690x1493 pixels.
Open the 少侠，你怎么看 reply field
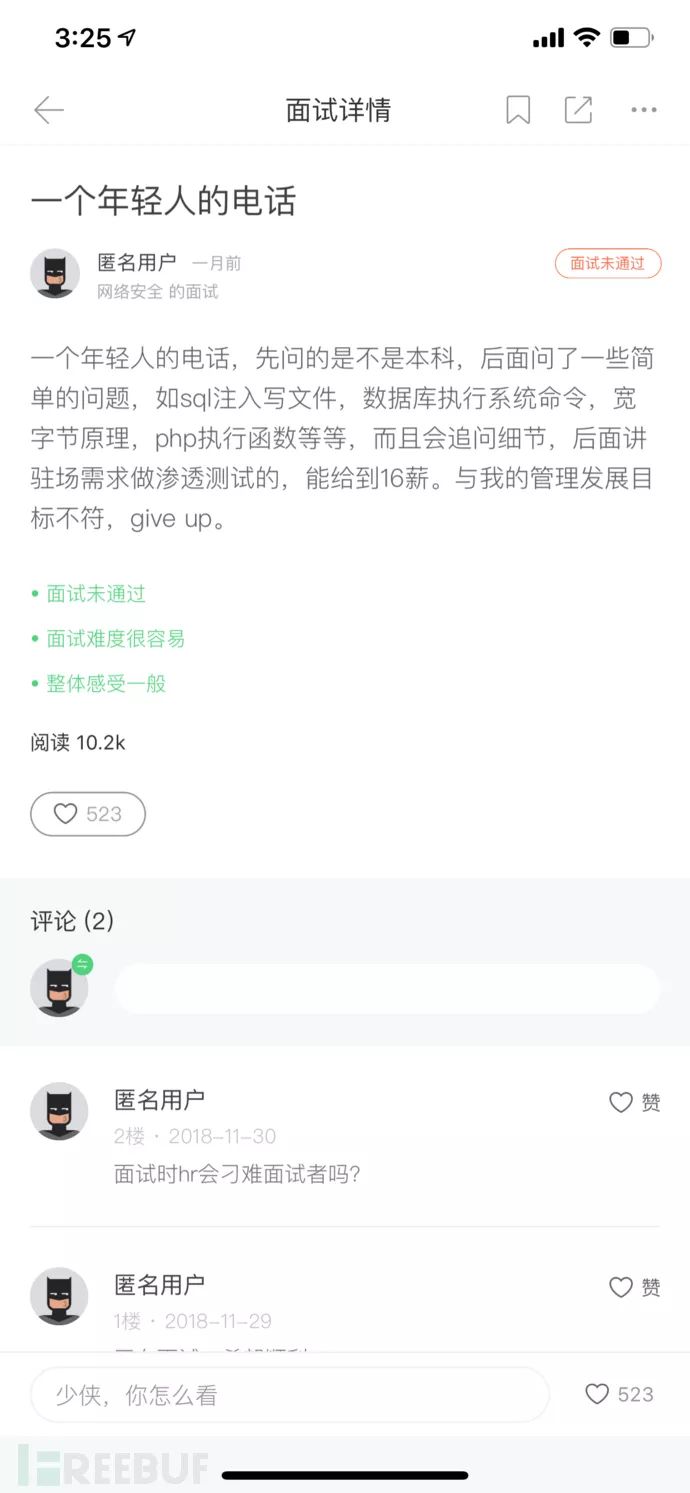point(290,1395)
